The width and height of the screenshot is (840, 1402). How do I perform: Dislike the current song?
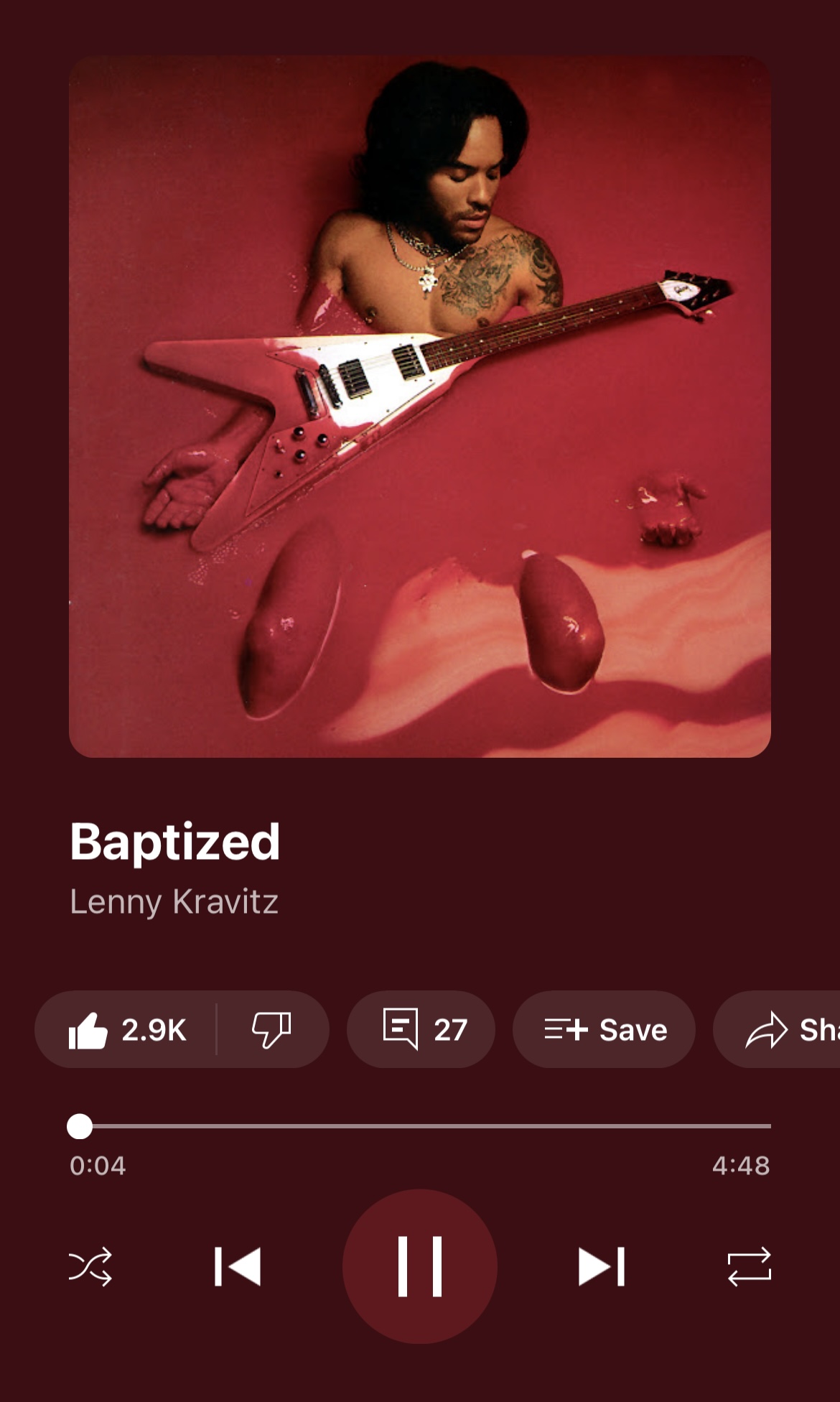[x=271, y=1030]
